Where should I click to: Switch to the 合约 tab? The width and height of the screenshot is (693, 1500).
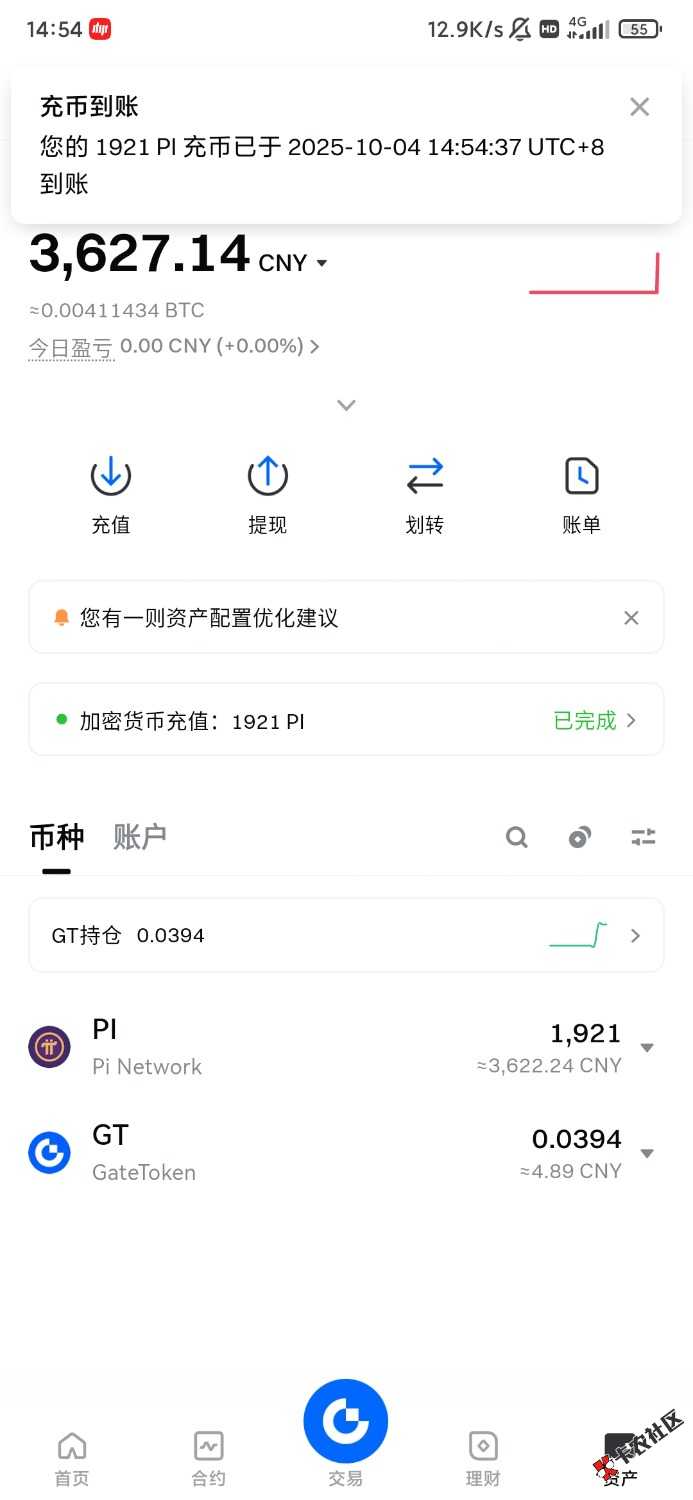[209, 1458]
